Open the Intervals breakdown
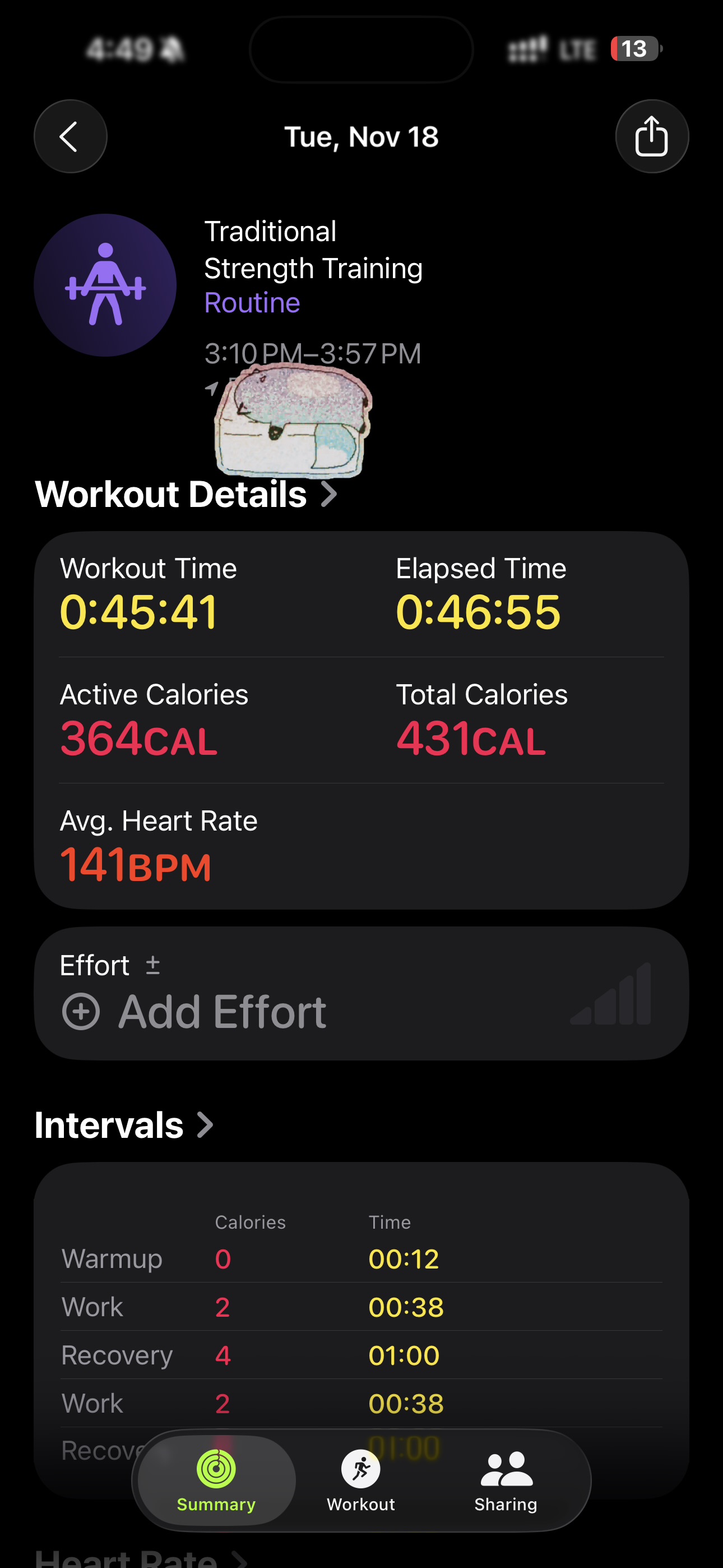 click(124, 1125)
